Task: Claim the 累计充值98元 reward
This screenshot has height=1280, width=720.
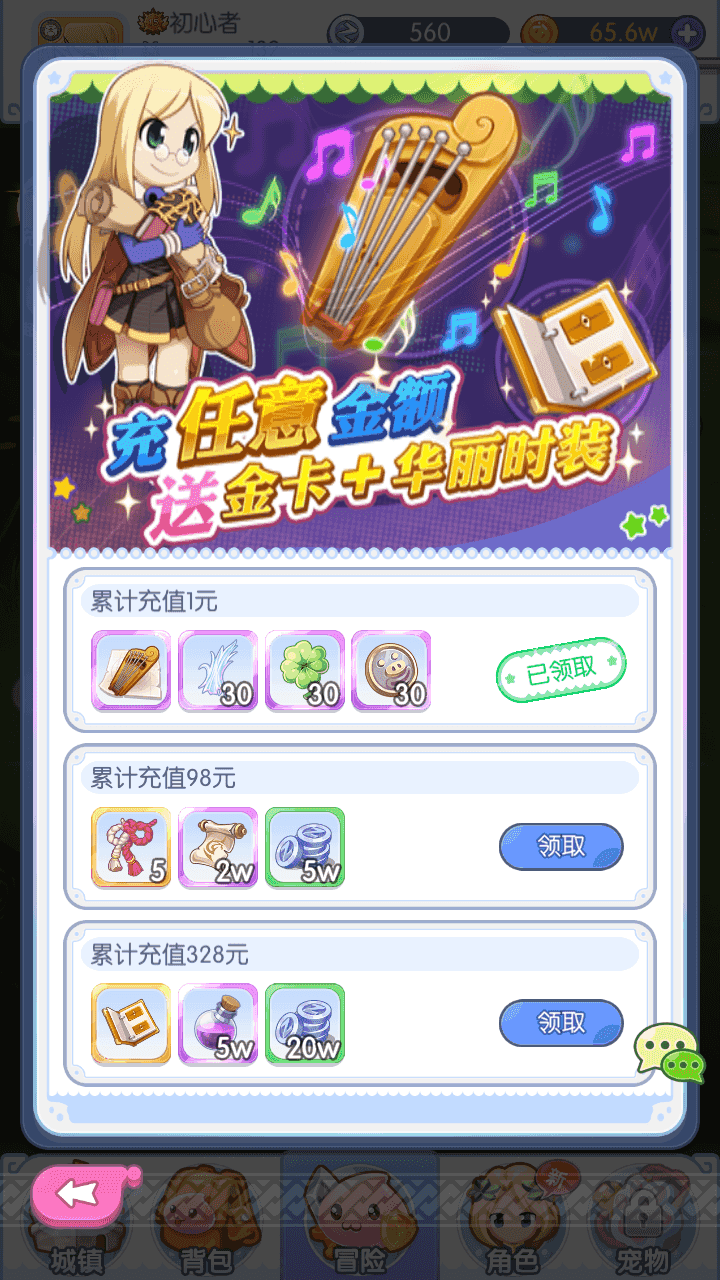Action: tap(561, 847)
